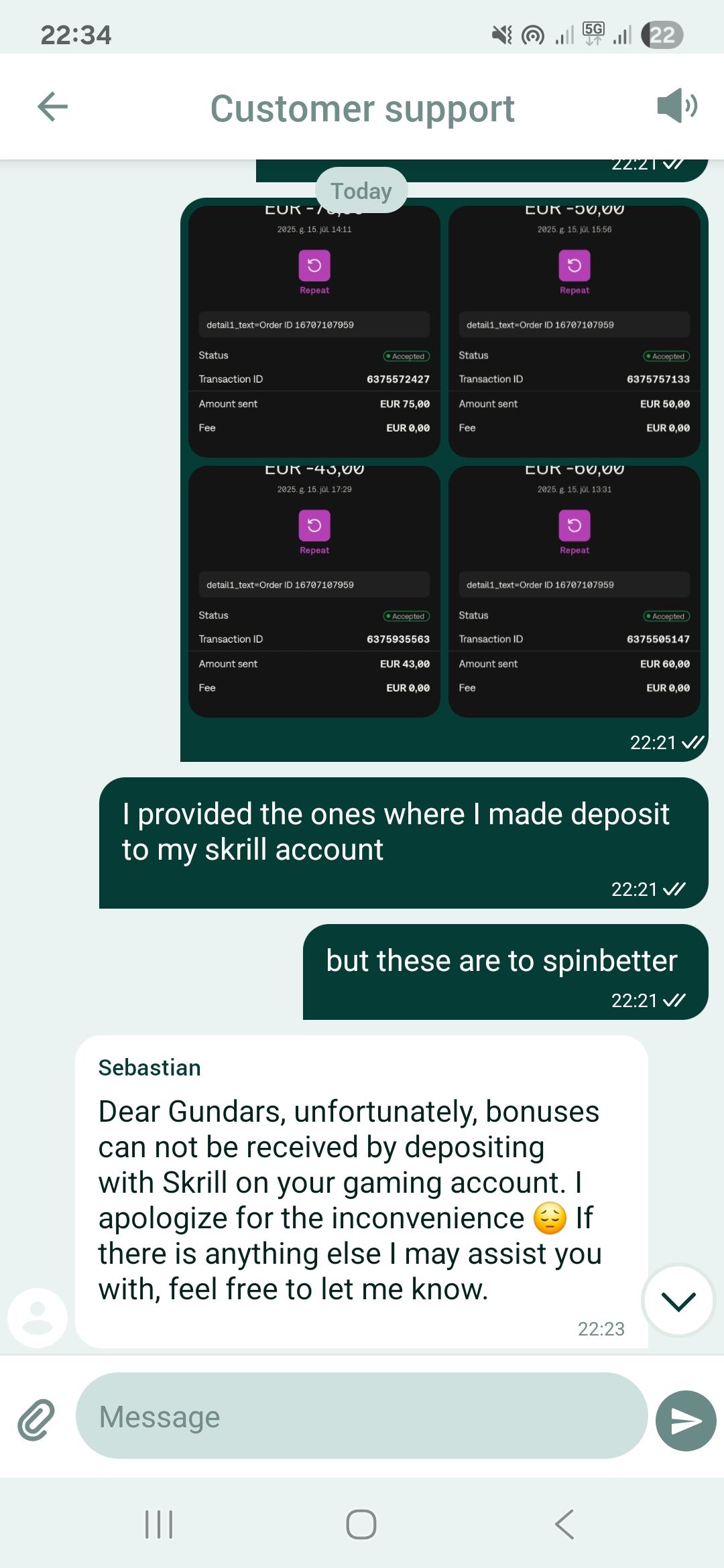The width and height of the screenshot is (724, 1568).
Task: Focus the Message input field
Action: tap(362, 1417)
